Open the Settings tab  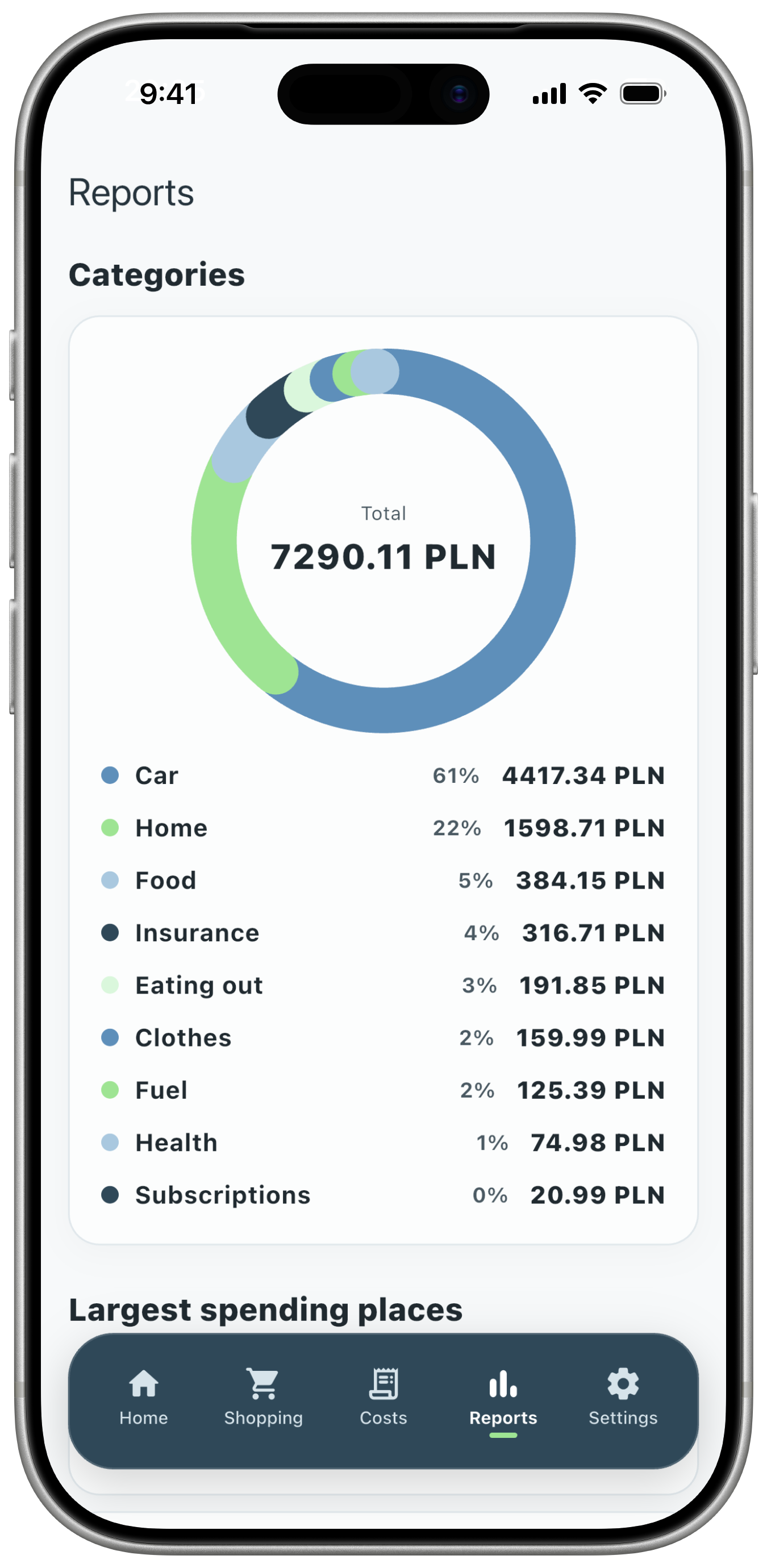tap(623, 1397)
